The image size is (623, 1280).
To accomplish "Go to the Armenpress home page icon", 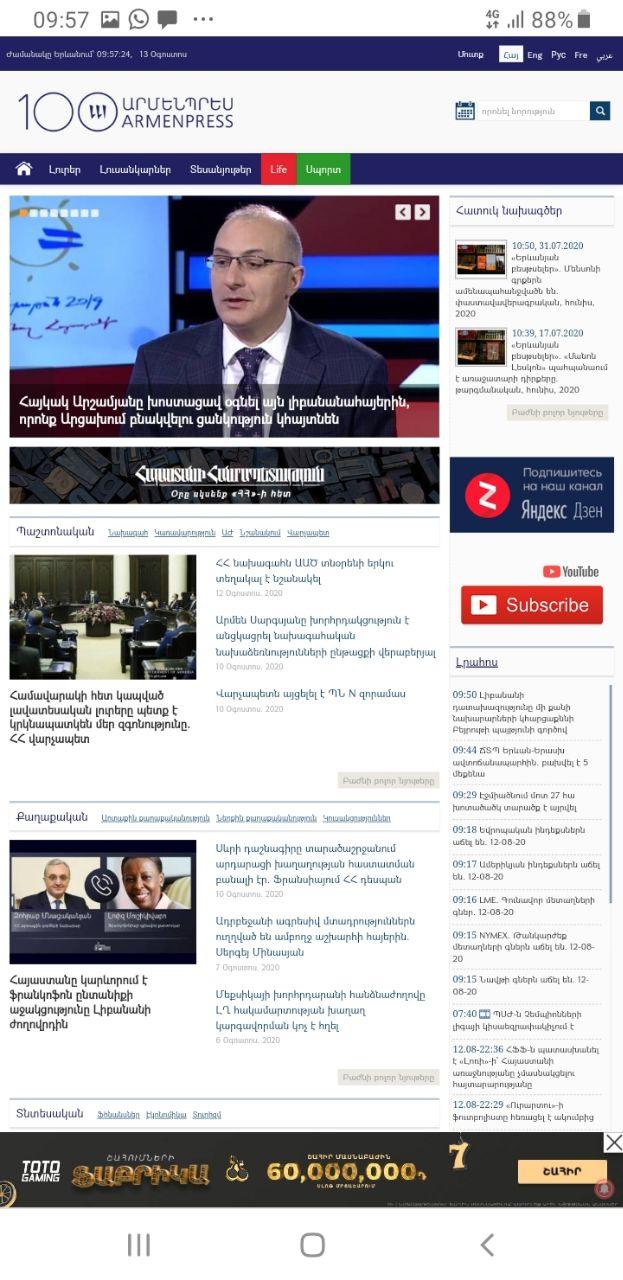I will (x=24, y=169).
